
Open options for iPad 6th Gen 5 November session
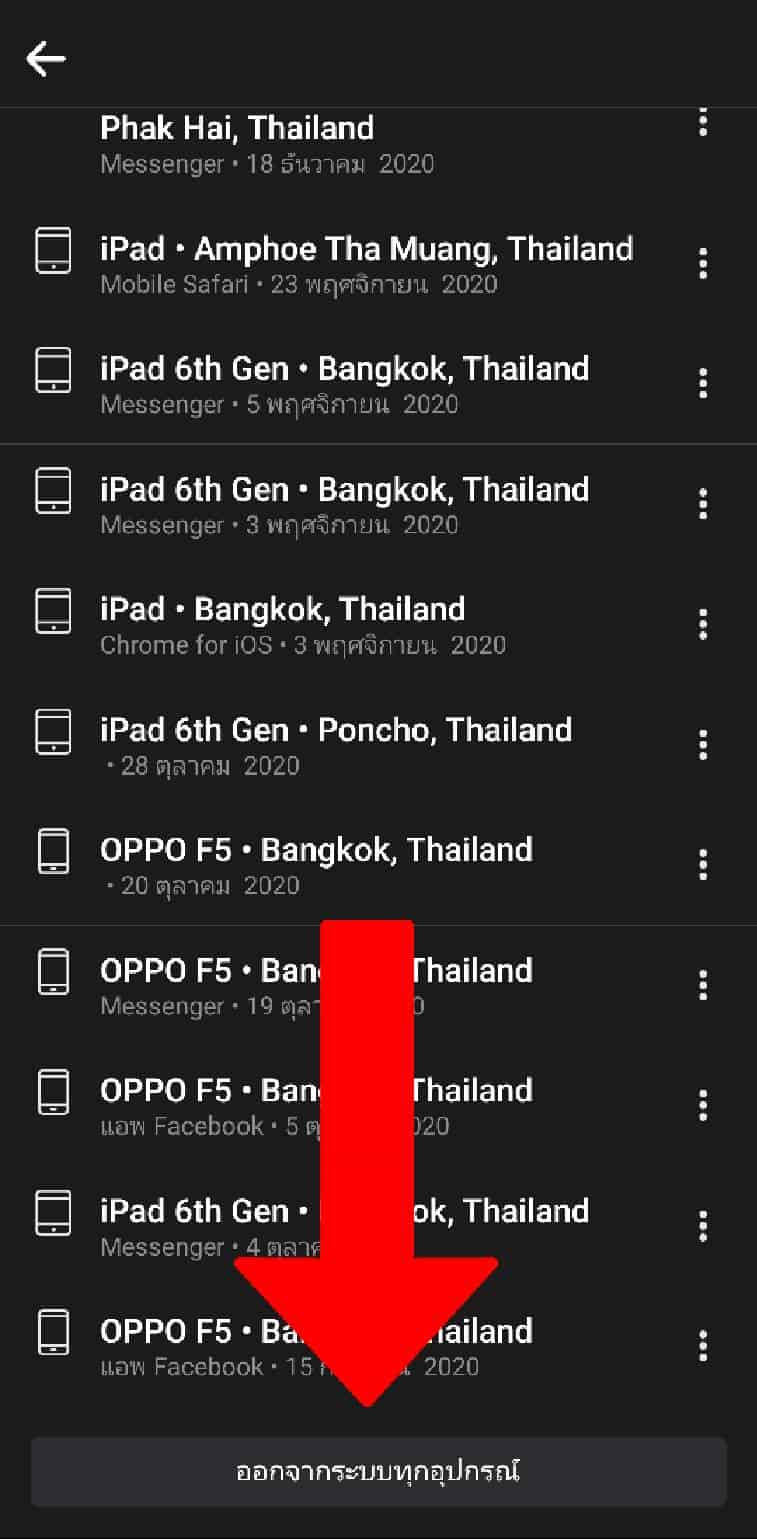pyautogui.click(x=703, y=384)
